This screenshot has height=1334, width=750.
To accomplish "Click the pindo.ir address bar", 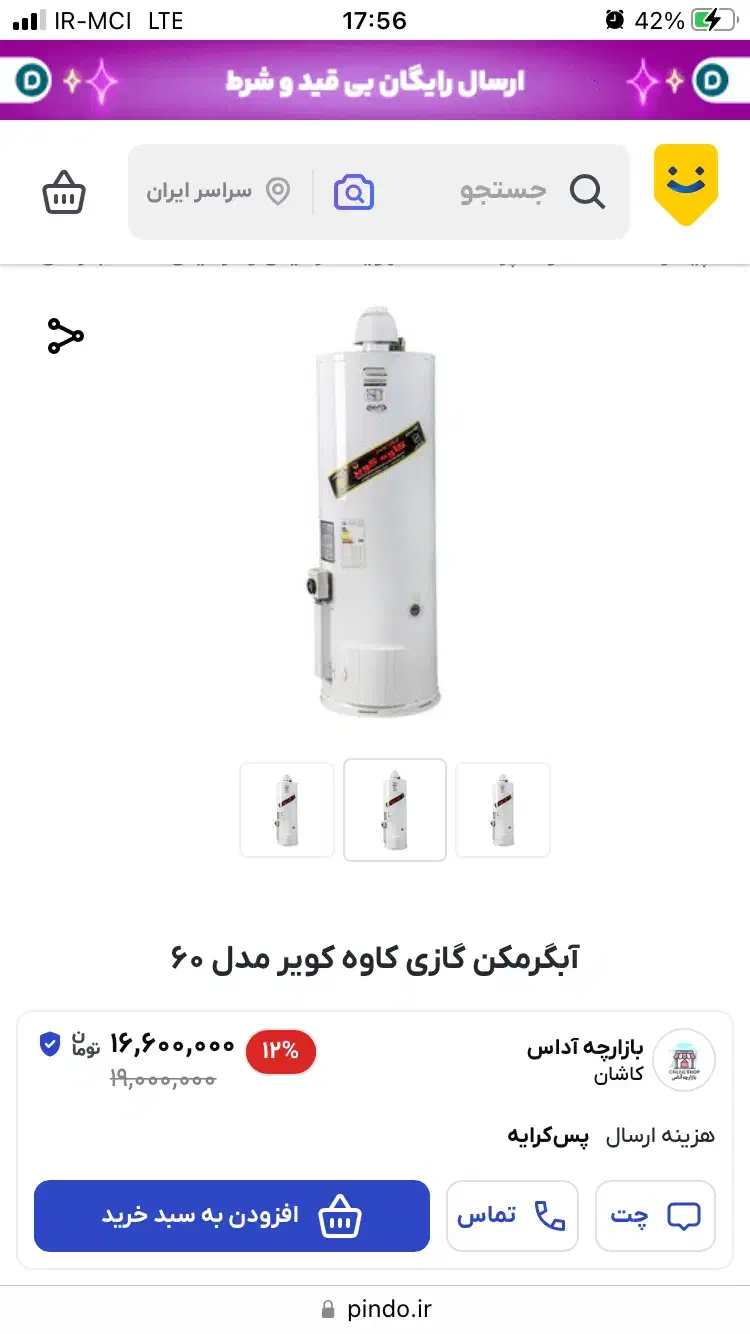I will coord(375,1308).
